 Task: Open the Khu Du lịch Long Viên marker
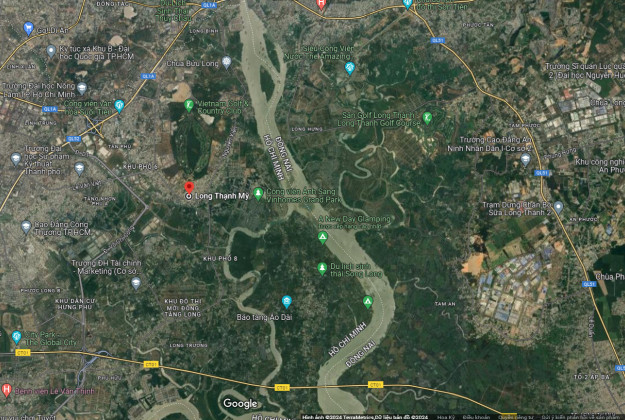click(349, 68)
